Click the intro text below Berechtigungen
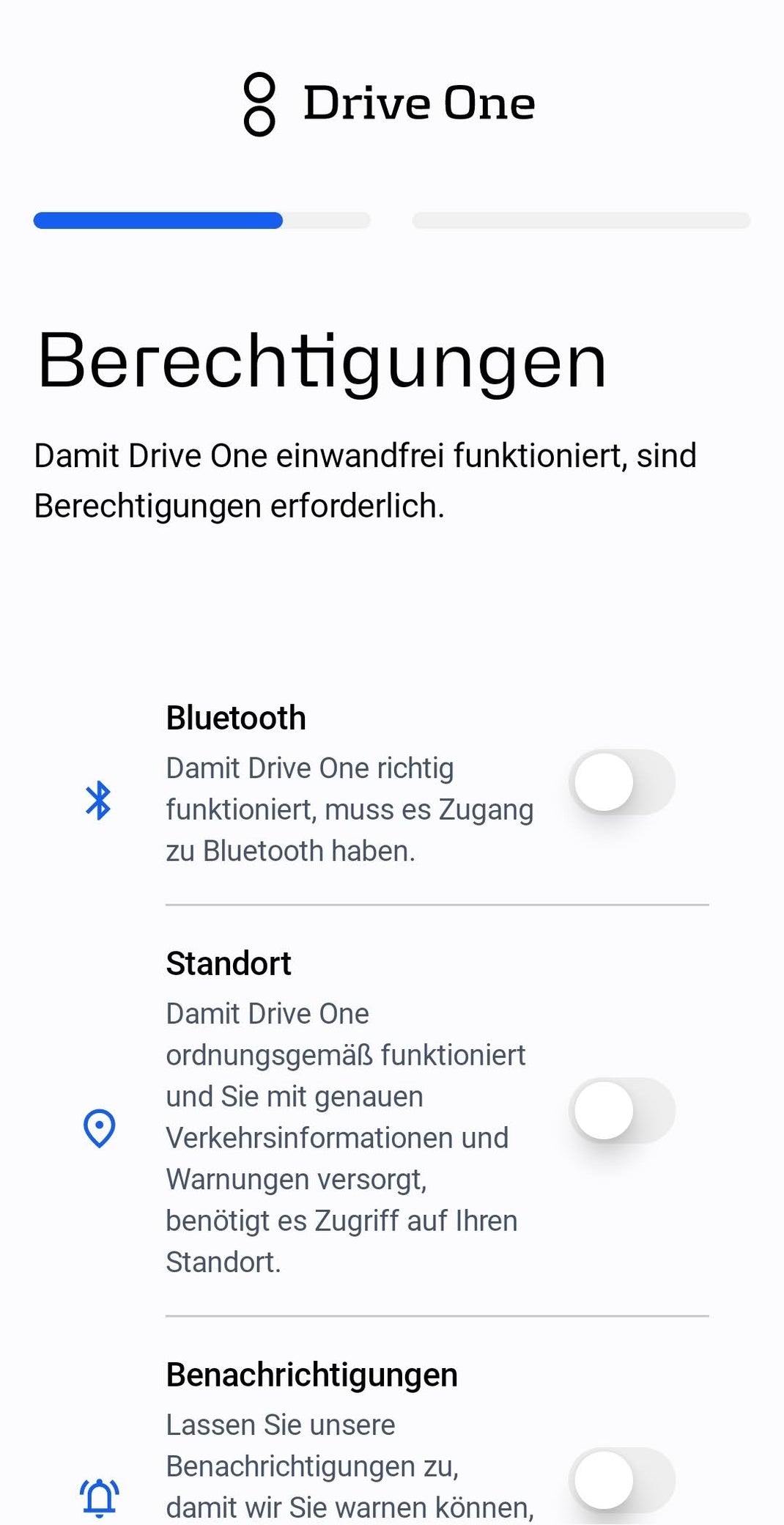This screenshot has height=1525, width=784. [365, 478]
